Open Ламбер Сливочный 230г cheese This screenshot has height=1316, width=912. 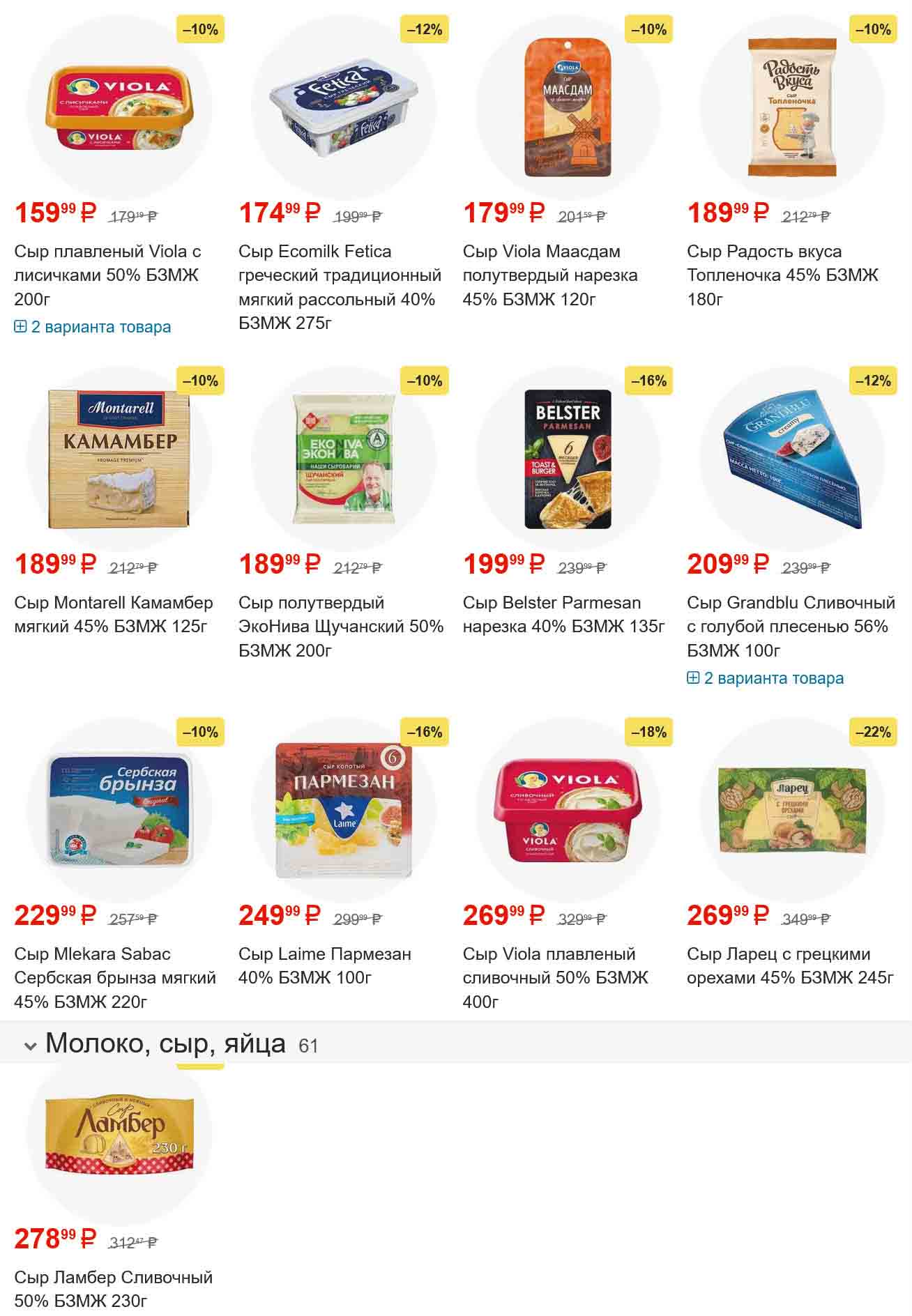pos(113,1289)
